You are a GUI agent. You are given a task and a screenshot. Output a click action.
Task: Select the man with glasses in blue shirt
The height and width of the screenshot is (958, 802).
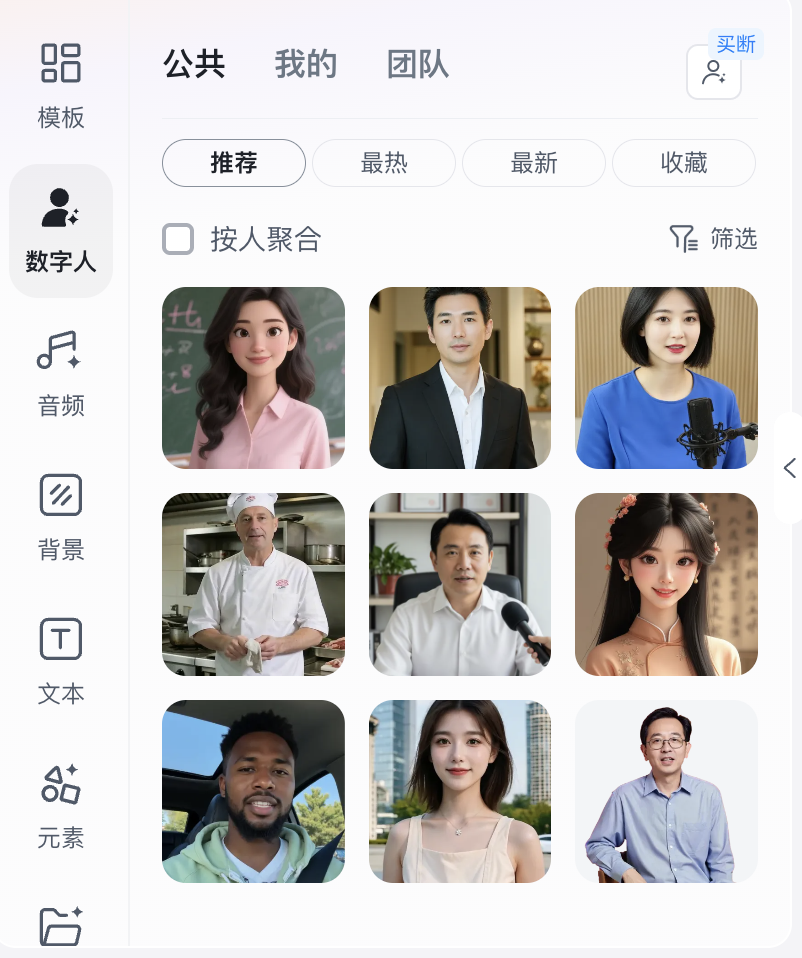pos(666,791)
